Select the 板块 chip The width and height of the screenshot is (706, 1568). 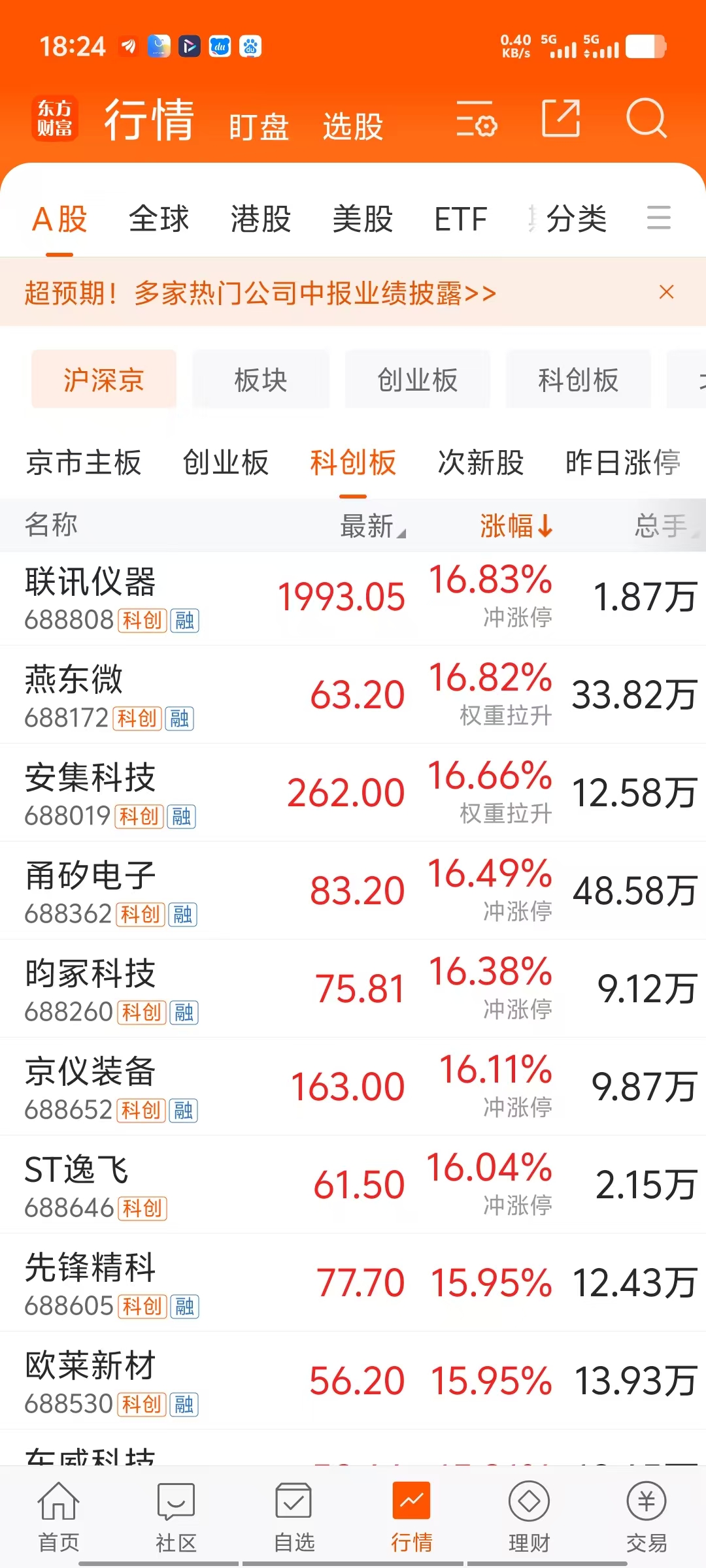pyautogui.click(x=261, y=380)
